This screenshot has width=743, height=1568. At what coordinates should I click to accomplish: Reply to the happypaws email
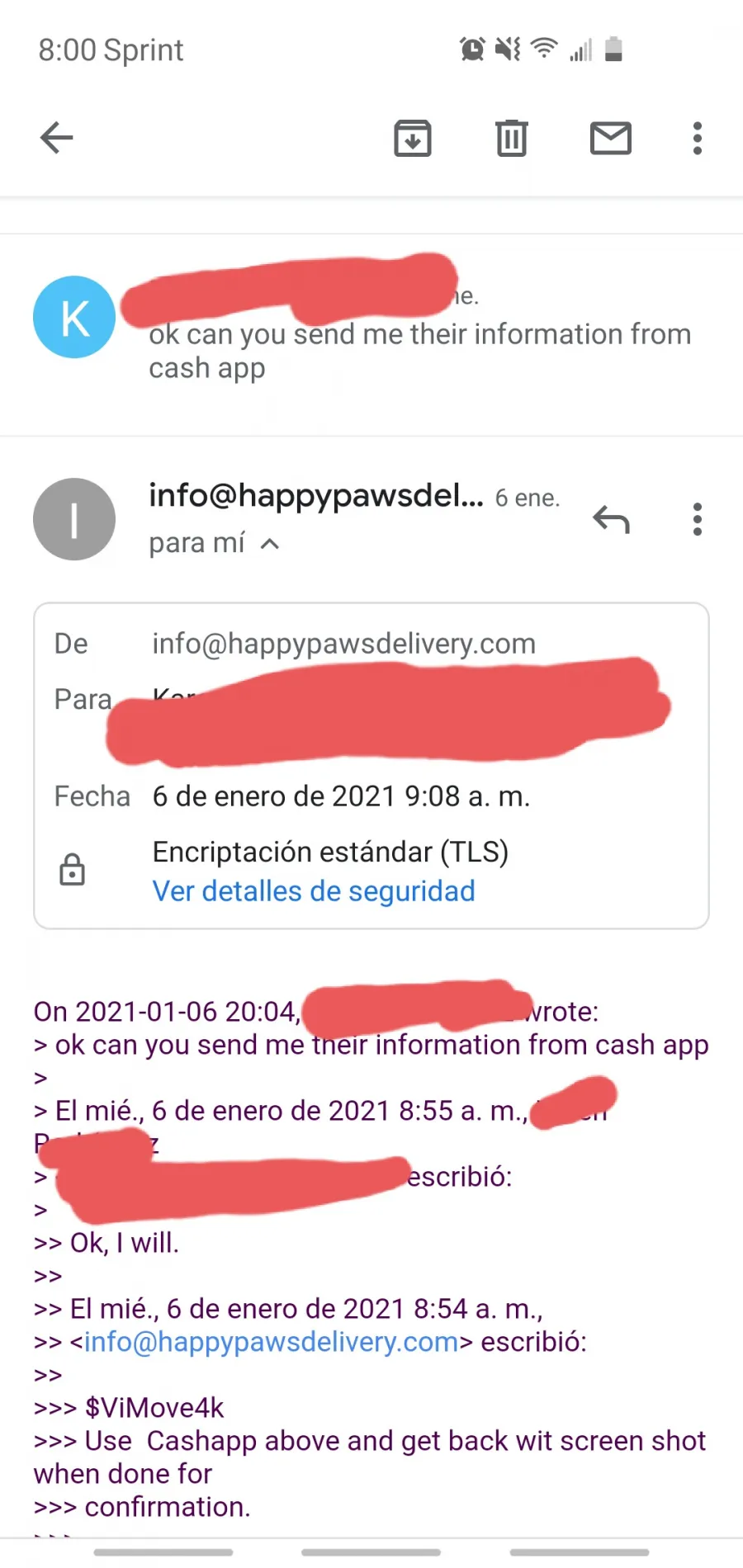611,519
